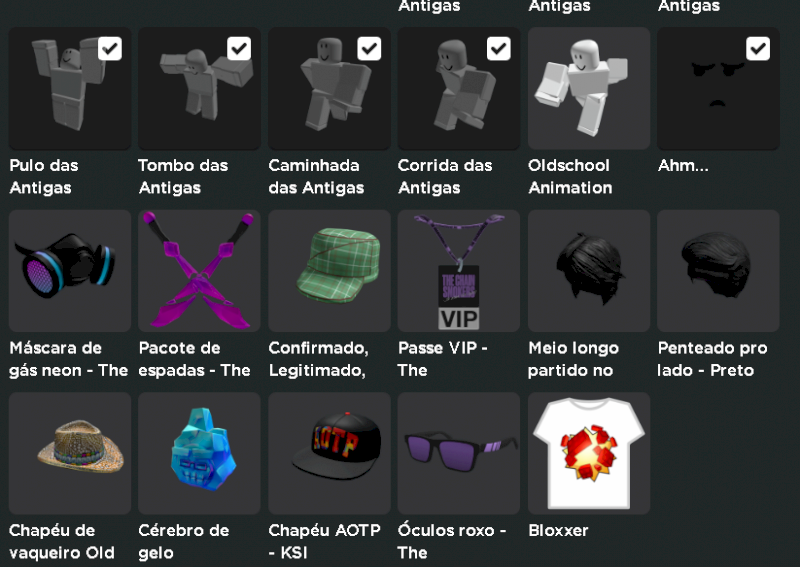The image size is (800, 567).
Task: Choose the Óculos roxo sunglasses
Action: 458,453
